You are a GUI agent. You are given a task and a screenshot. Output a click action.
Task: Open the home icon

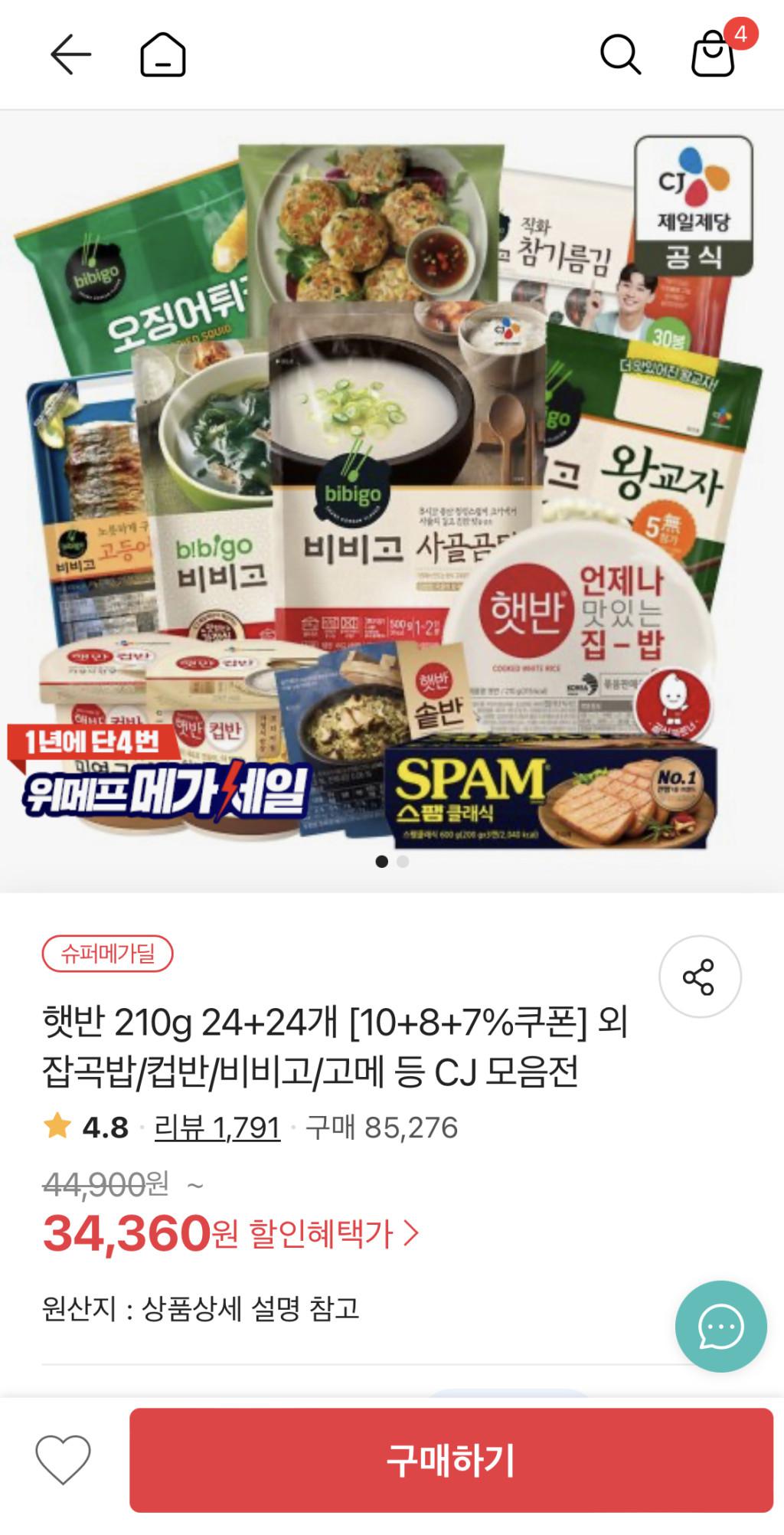163,54
